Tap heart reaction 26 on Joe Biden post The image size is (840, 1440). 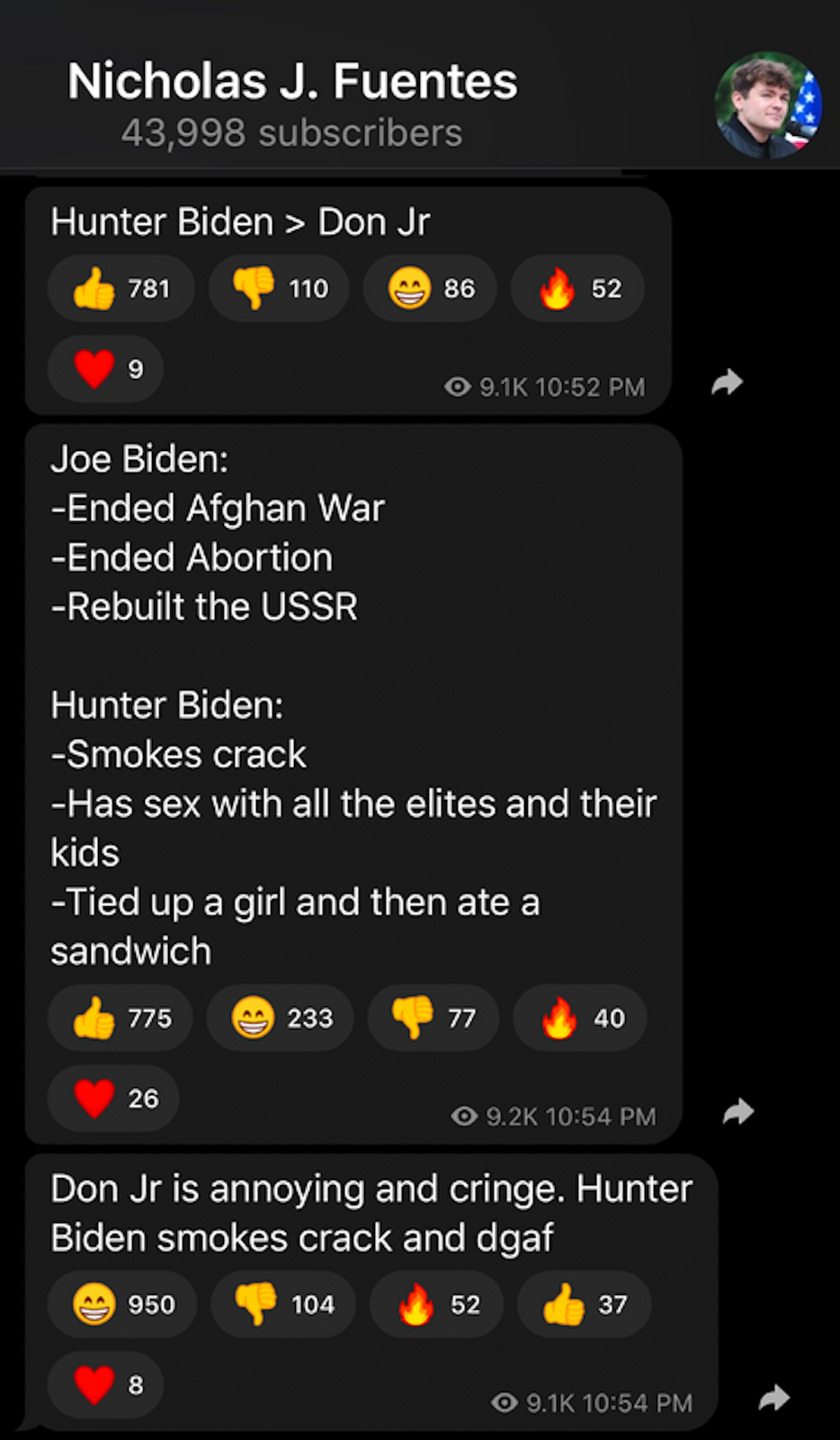point(113,1098)
